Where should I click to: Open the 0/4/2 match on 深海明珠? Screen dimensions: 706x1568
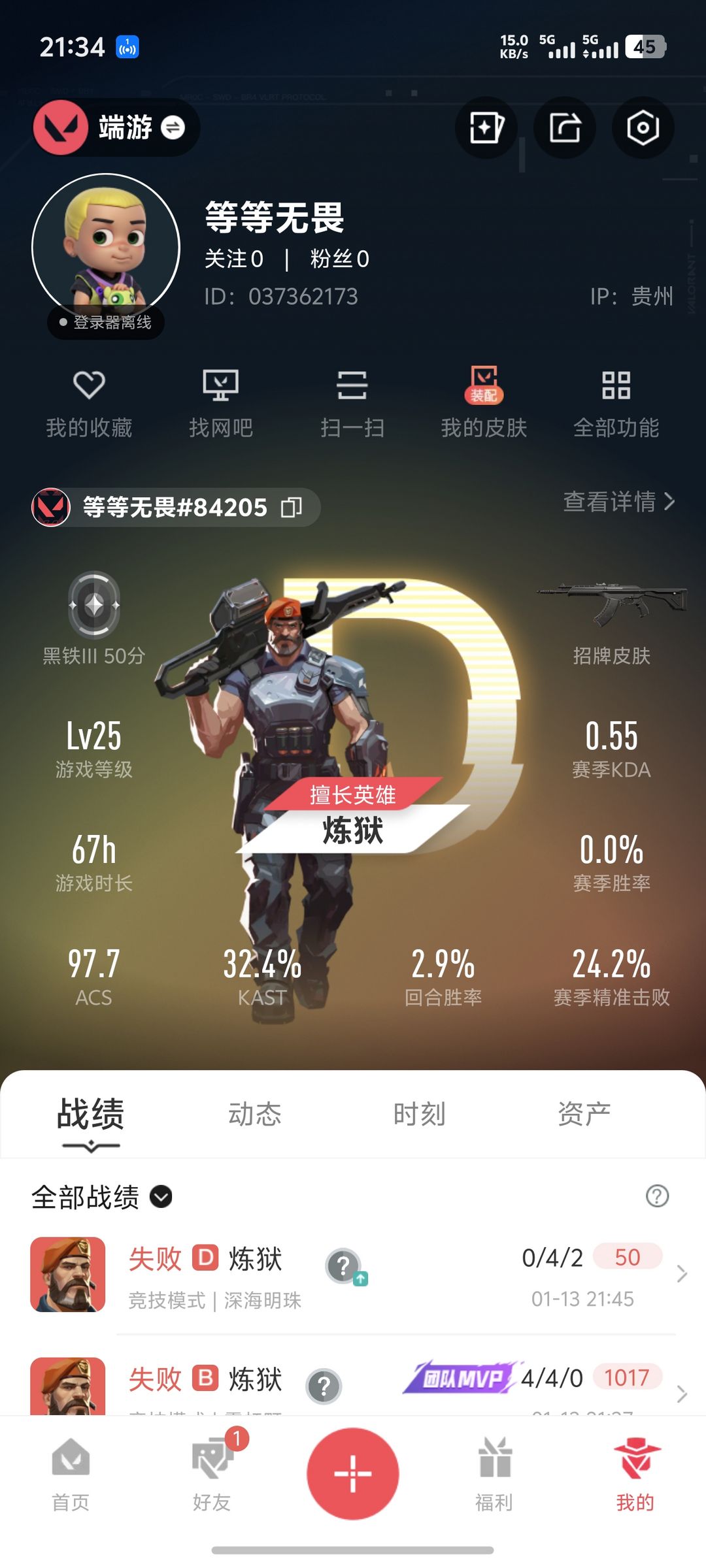pos(392,1274)
